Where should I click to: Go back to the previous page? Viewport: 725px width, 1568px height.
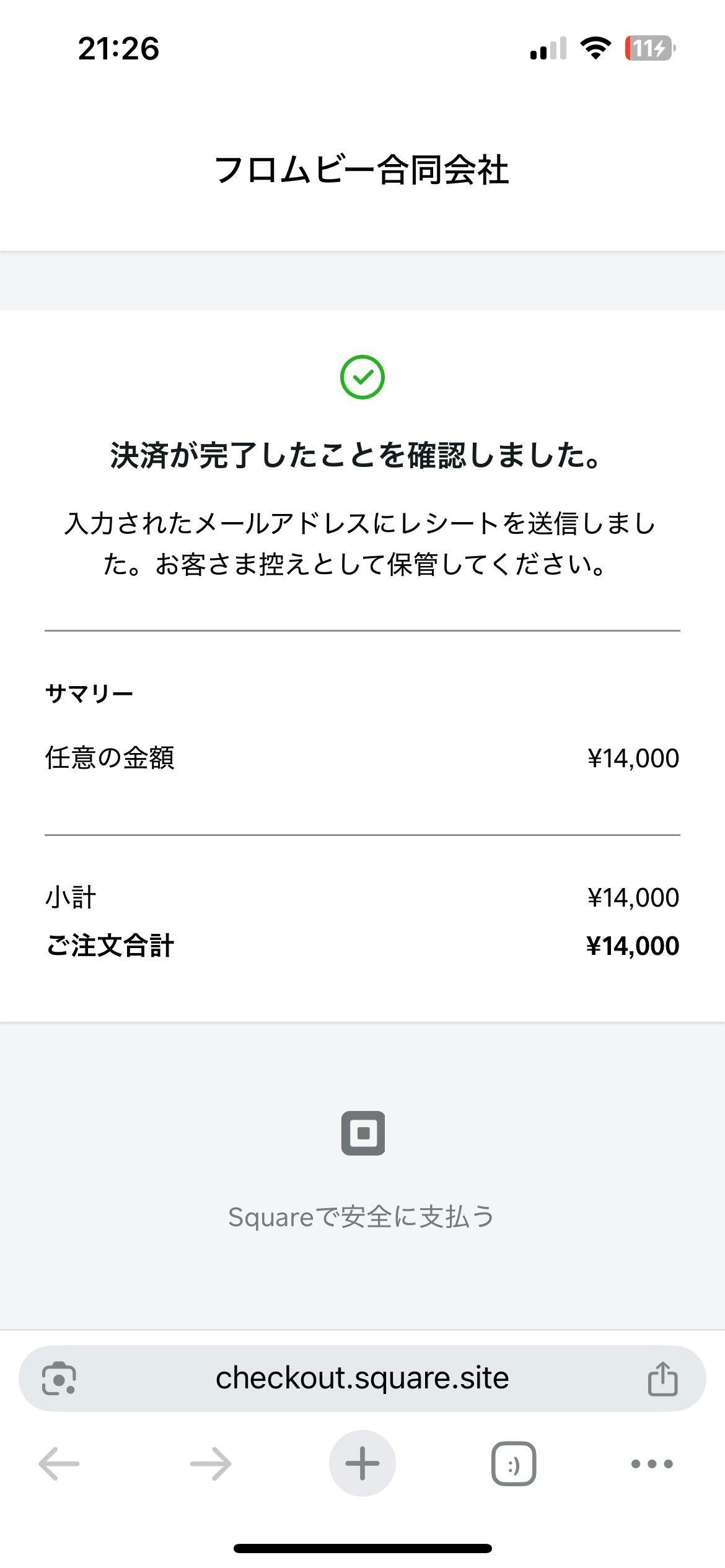tap(59, 1464)
